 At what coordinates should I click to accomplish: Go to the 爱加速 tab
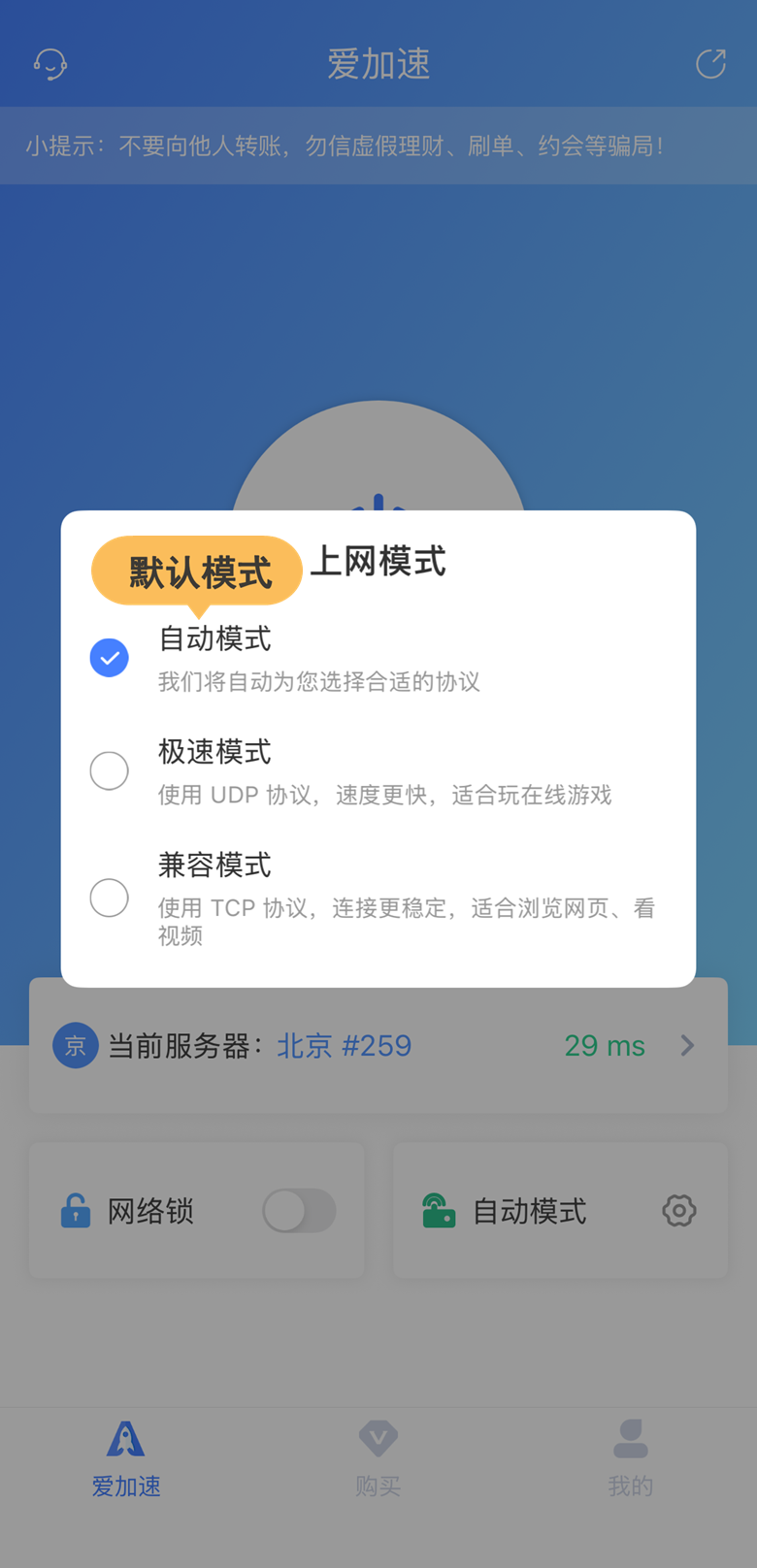(126, 1455)
